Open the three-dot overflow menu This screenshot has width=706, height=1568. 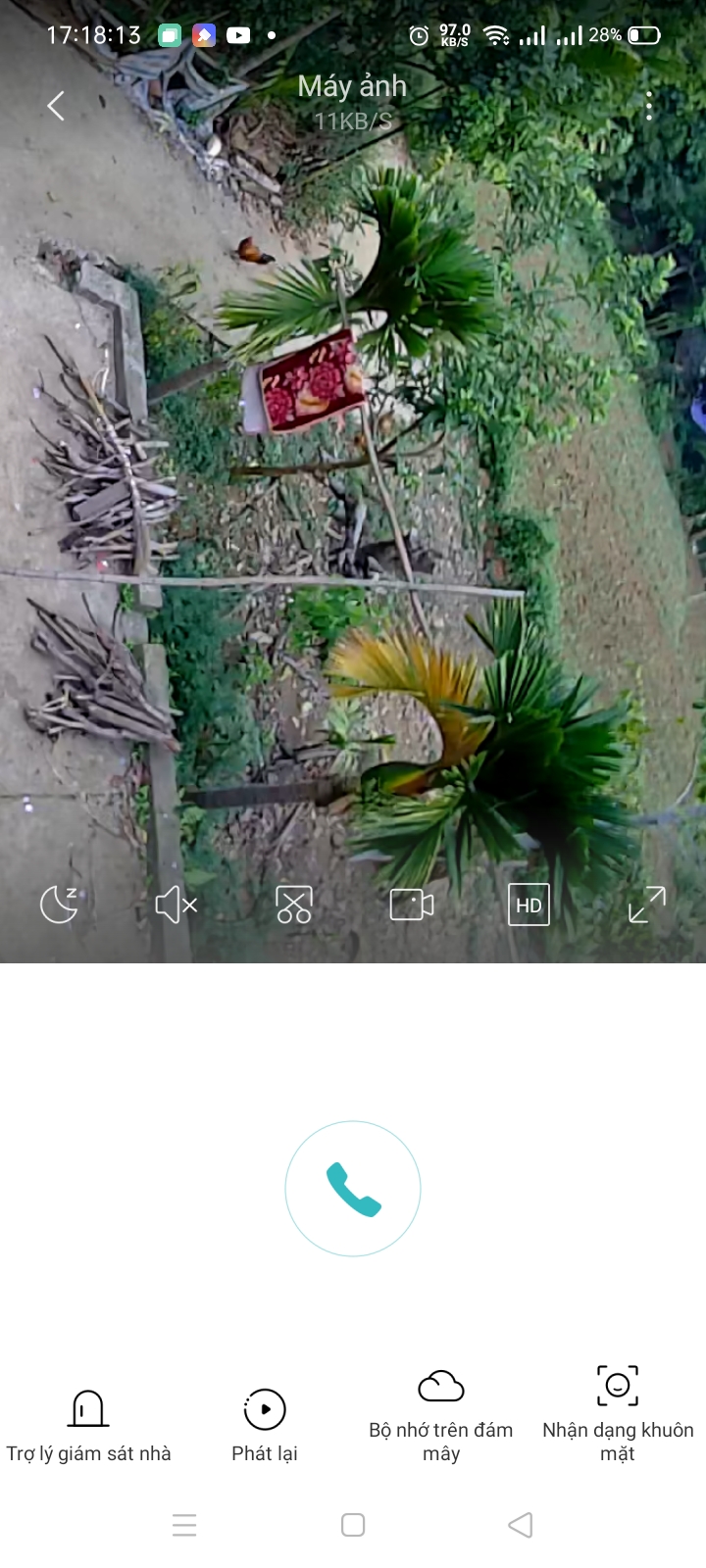click(x=649, y=106)
